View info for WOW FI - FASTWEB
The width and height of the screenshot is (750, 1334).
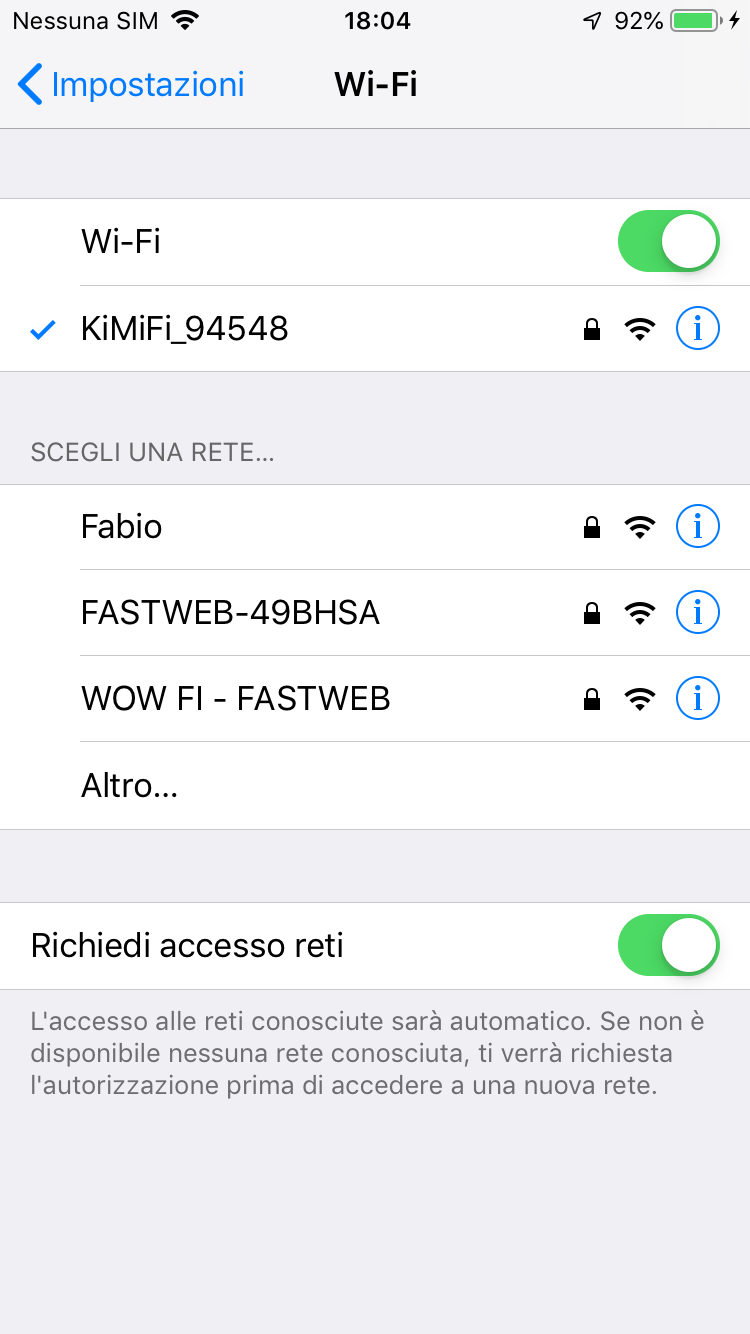(x=697, y=699)
